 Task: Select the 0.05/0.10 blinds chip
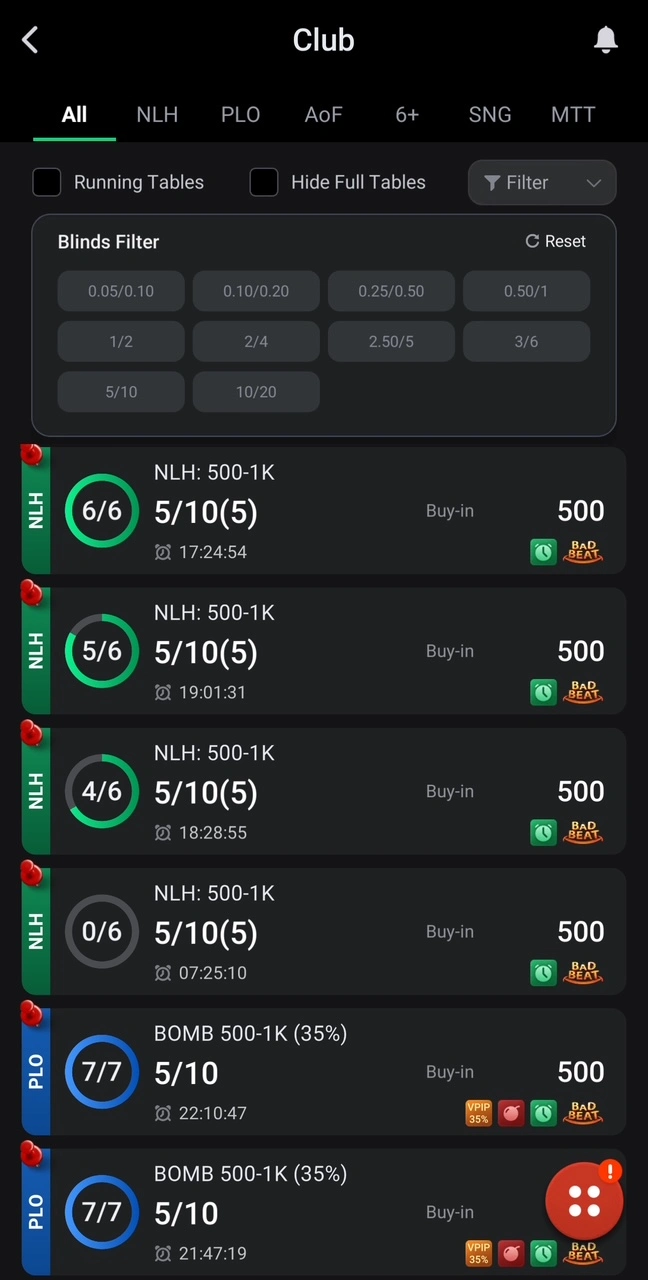[x=121, y=291]
